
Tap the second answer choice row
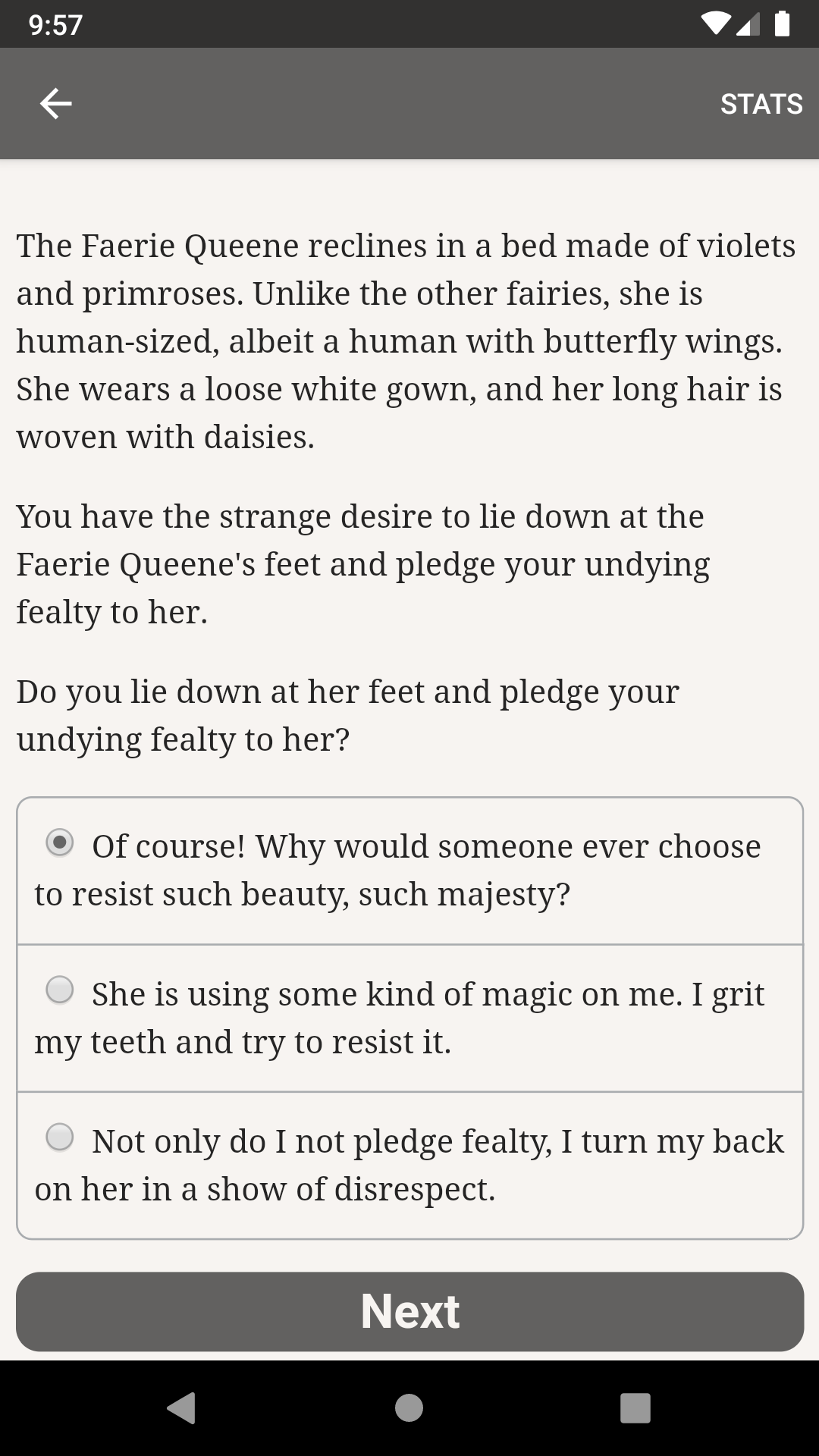click(x=409, y=1016)
